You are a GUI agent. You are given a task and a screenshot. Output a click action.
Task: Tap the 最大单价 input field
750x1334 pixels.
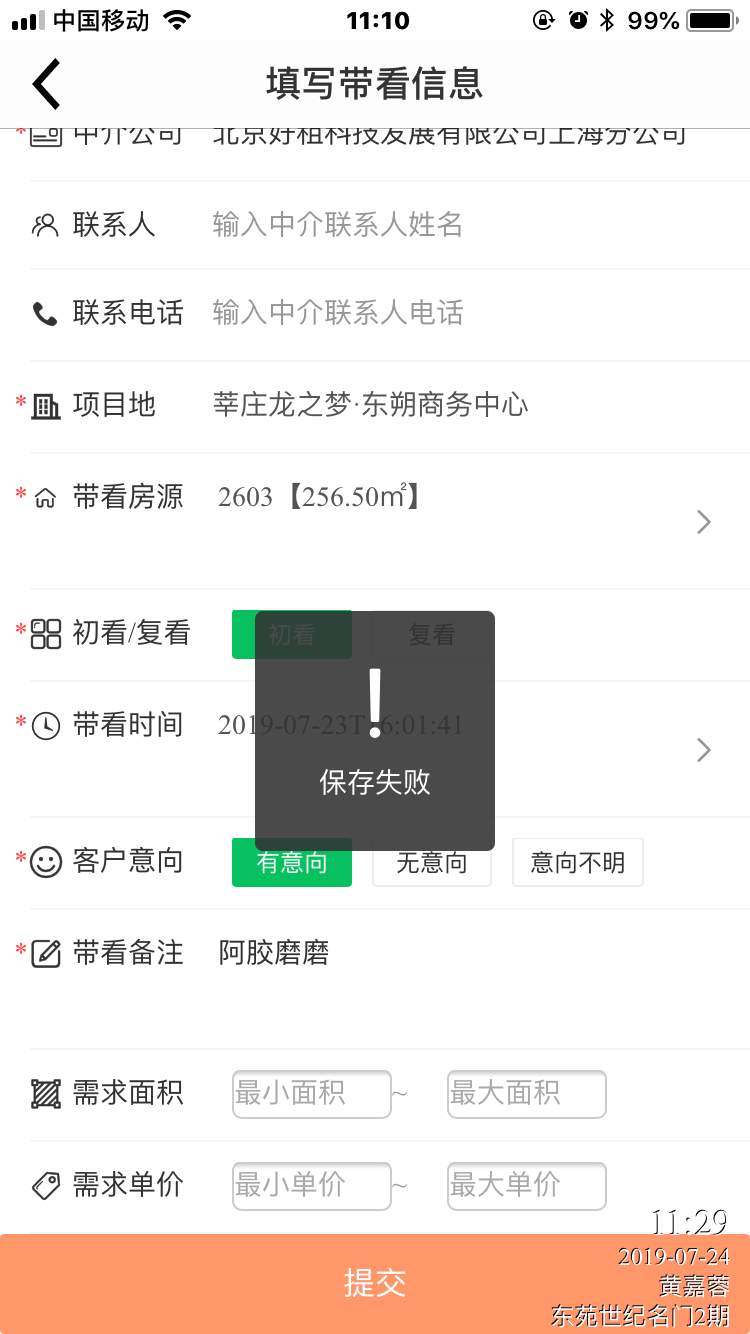(526, 1186)
